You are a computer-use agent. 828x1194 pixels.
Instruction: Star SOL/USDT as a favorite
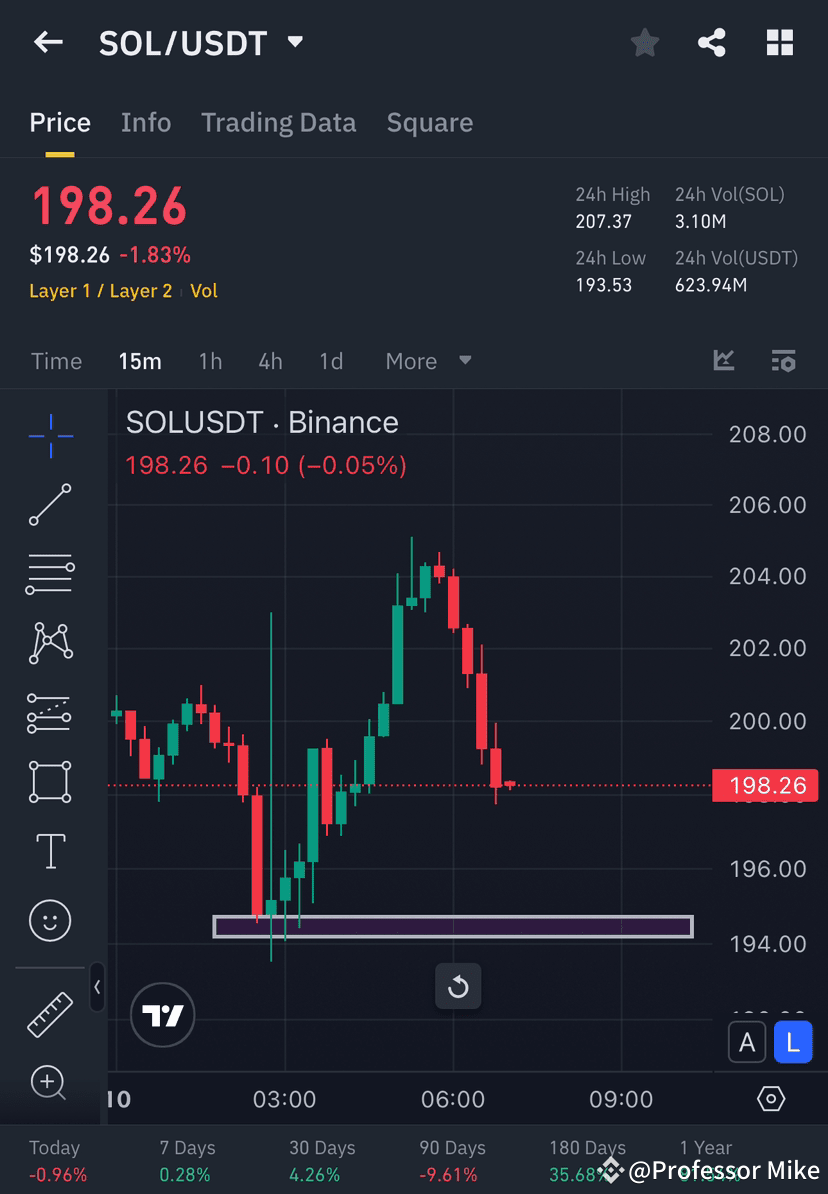(644, 42)
